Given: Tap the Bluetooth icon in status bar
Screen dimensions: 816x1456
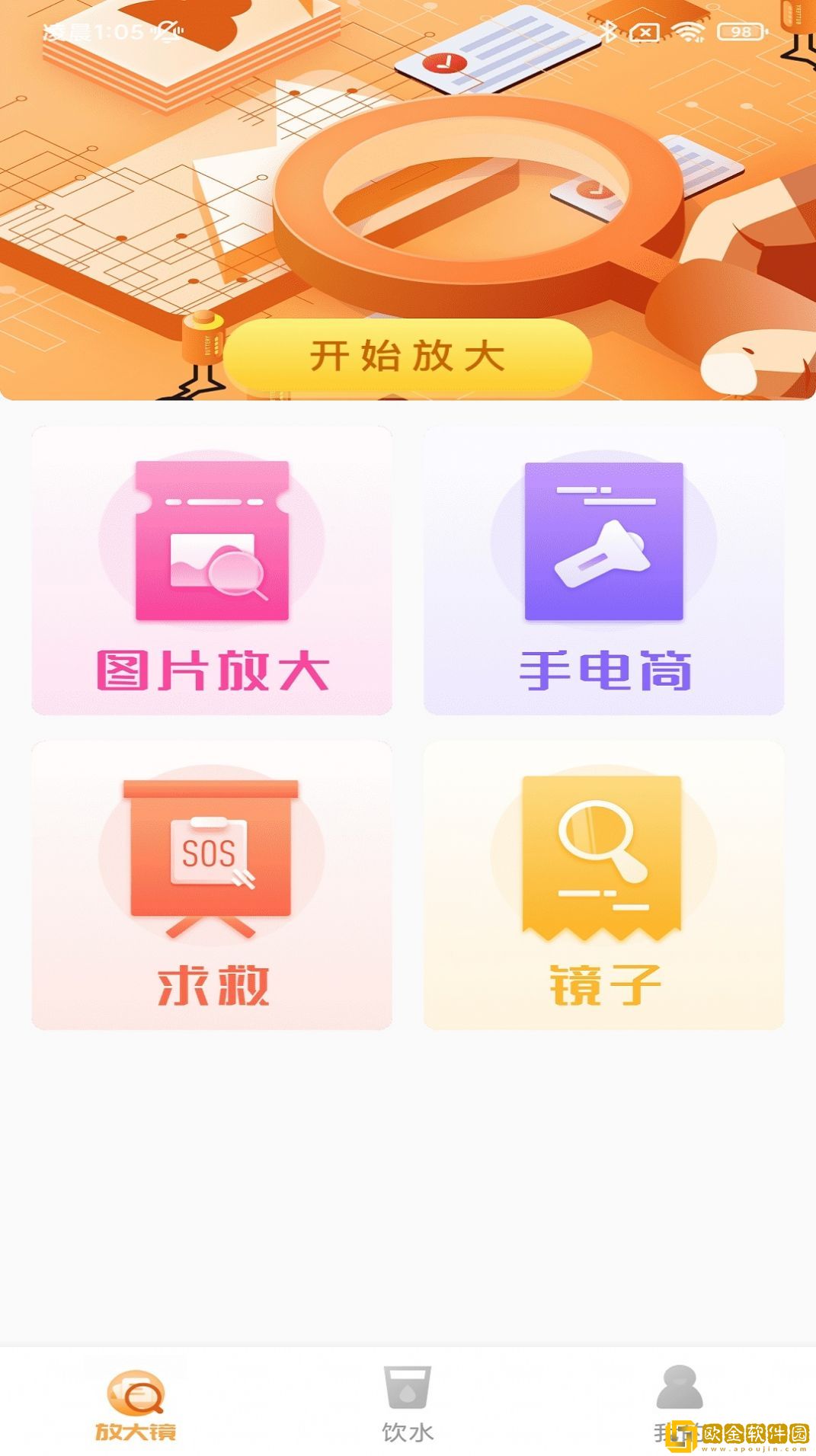Looking at the screenshot, I should 609,31.
